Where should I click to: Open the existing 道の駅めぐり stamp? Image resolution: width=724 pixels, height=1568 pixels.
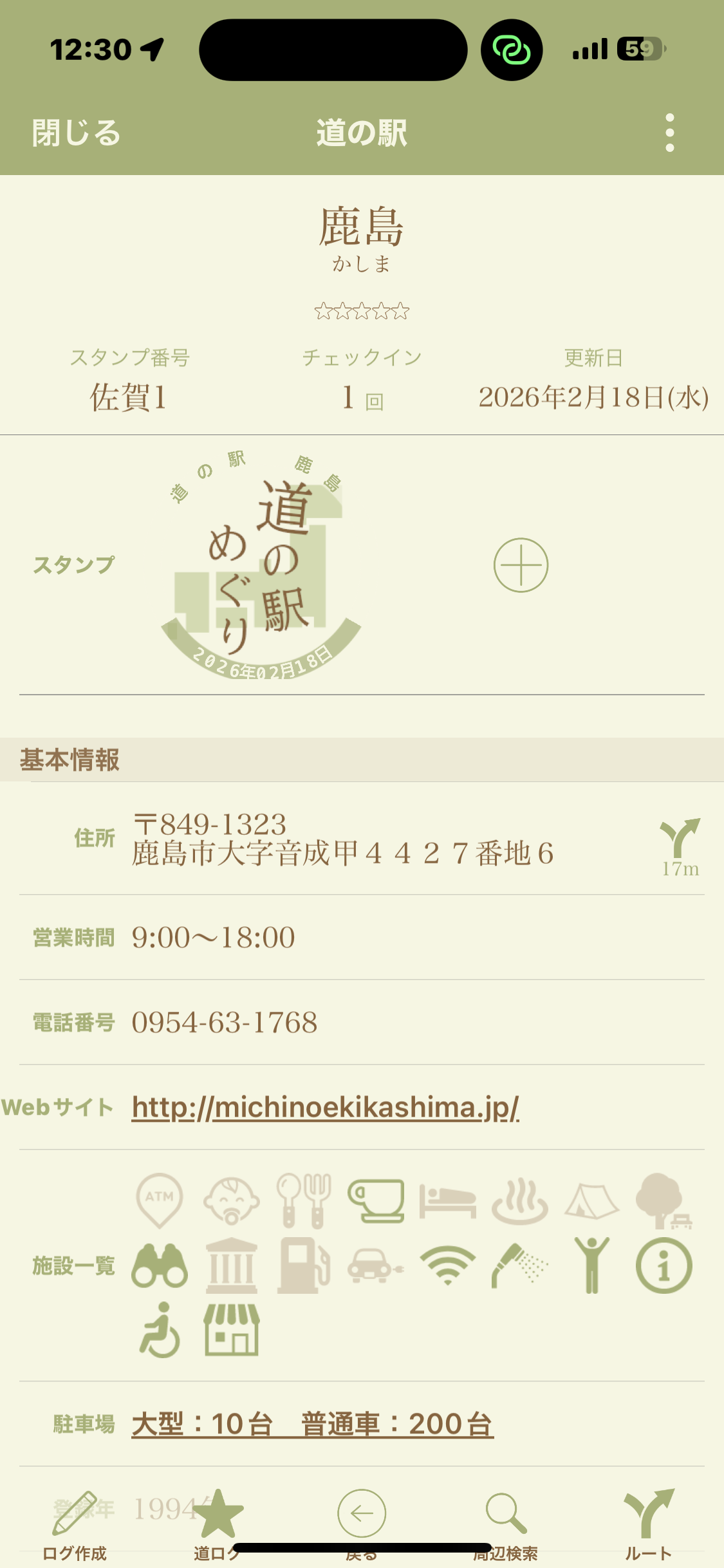261,565
